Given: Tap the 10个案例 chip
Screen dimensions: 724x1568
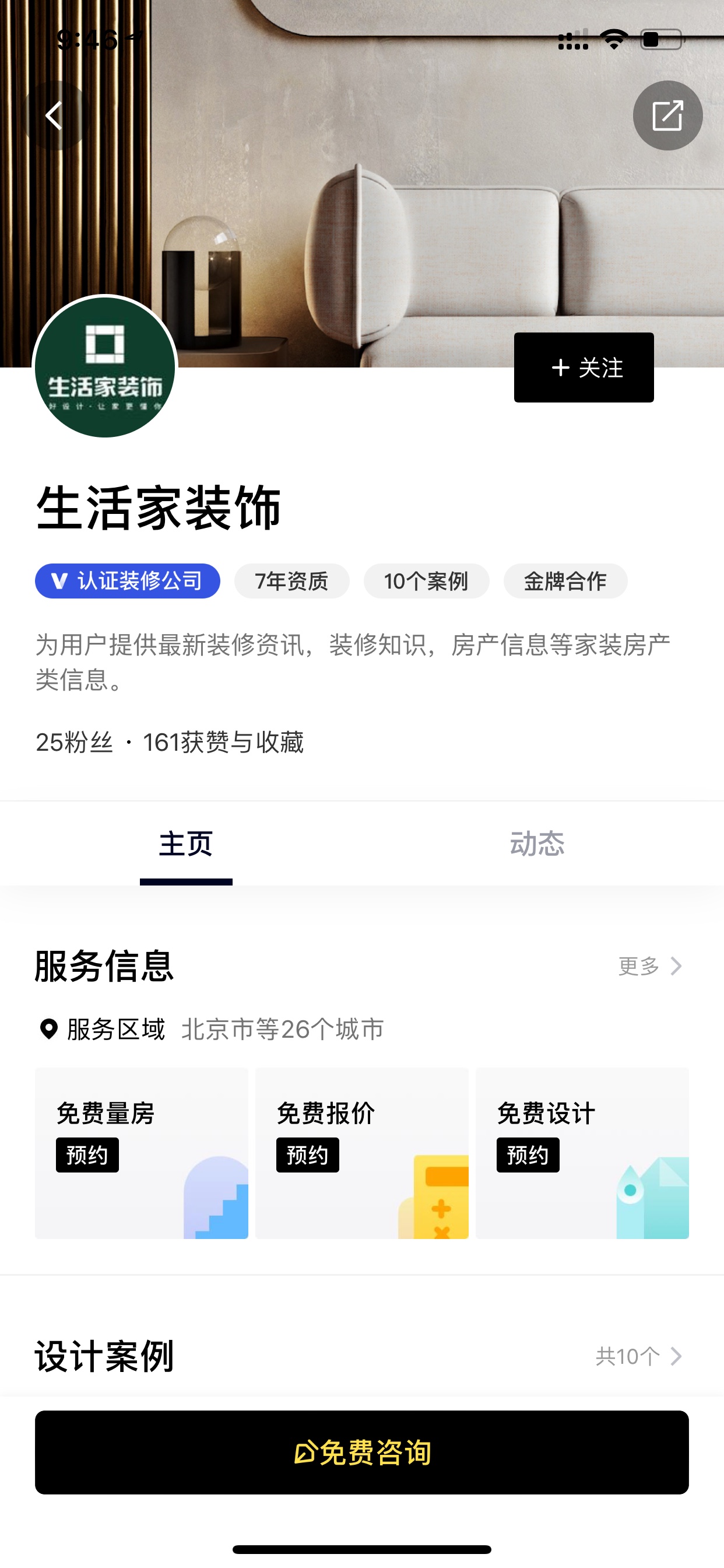Looking at the screenshot, I should 426,580.
